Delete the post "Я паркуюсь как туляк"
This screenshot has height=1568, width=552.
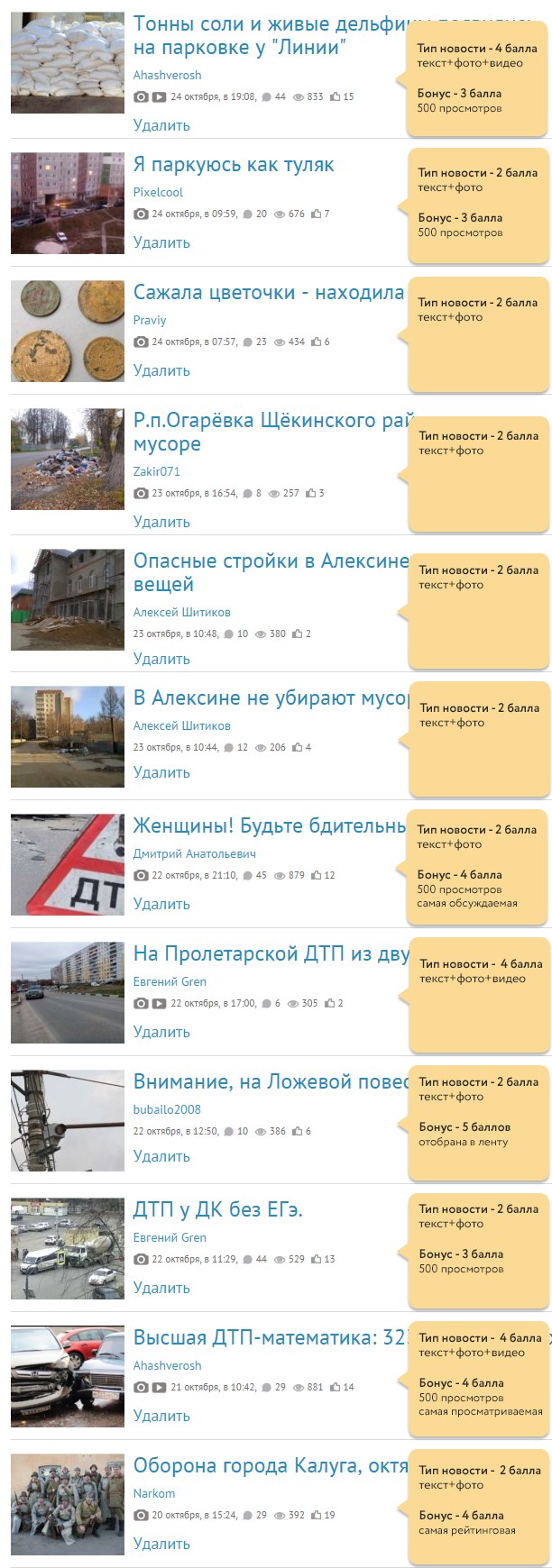pos(161,242)
